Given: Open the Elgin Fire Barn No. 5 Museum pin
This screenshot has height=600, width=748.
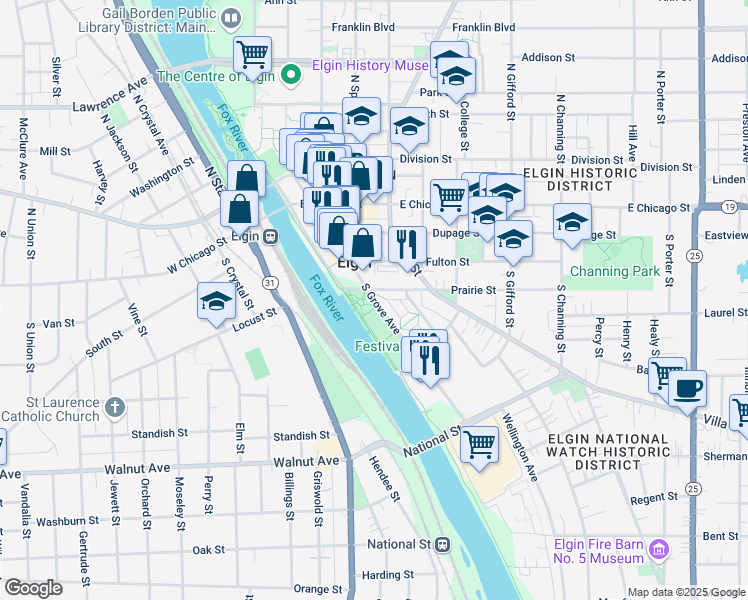Looking at the screenshot, I should 658,550.
